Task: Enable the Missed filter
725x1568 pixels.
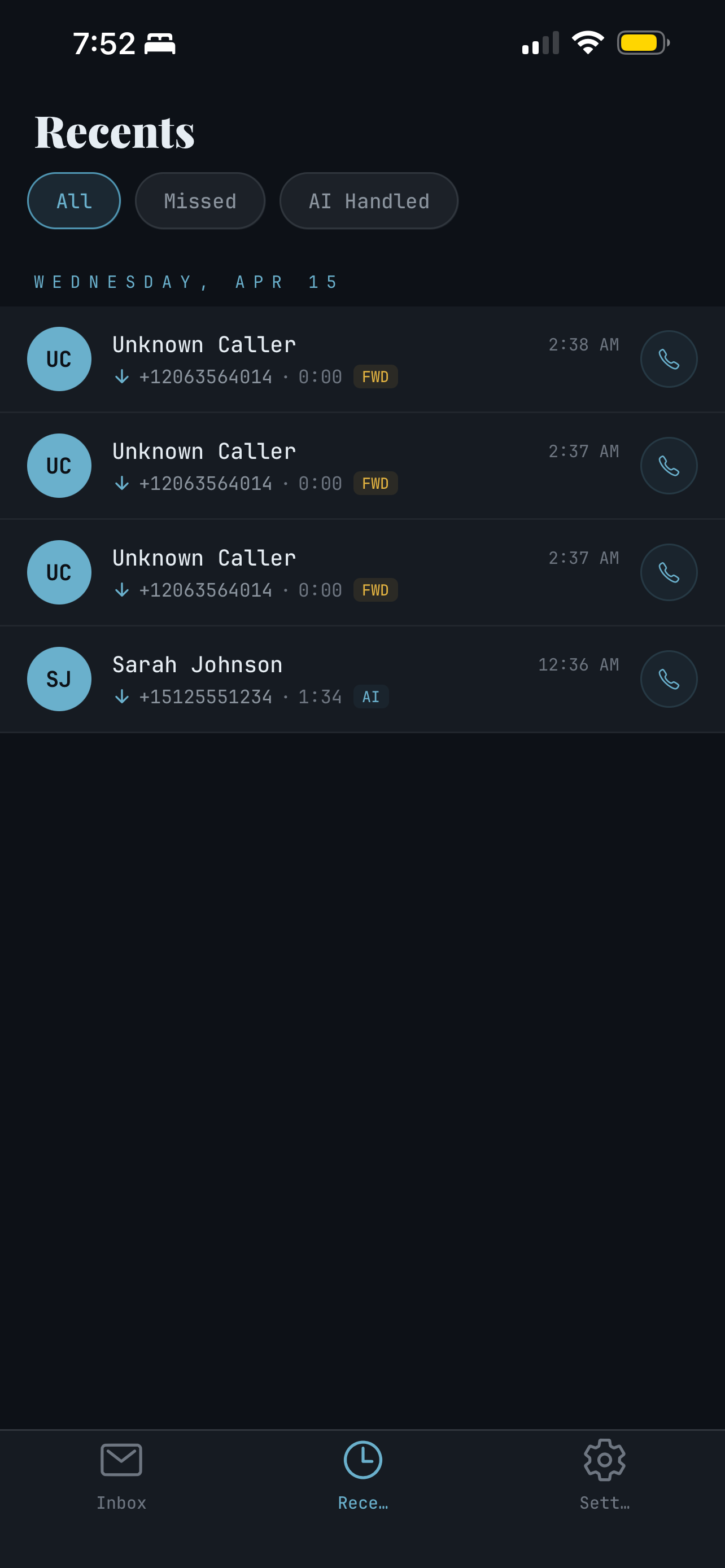Action: pyautogui.click(x=200, y=200)
